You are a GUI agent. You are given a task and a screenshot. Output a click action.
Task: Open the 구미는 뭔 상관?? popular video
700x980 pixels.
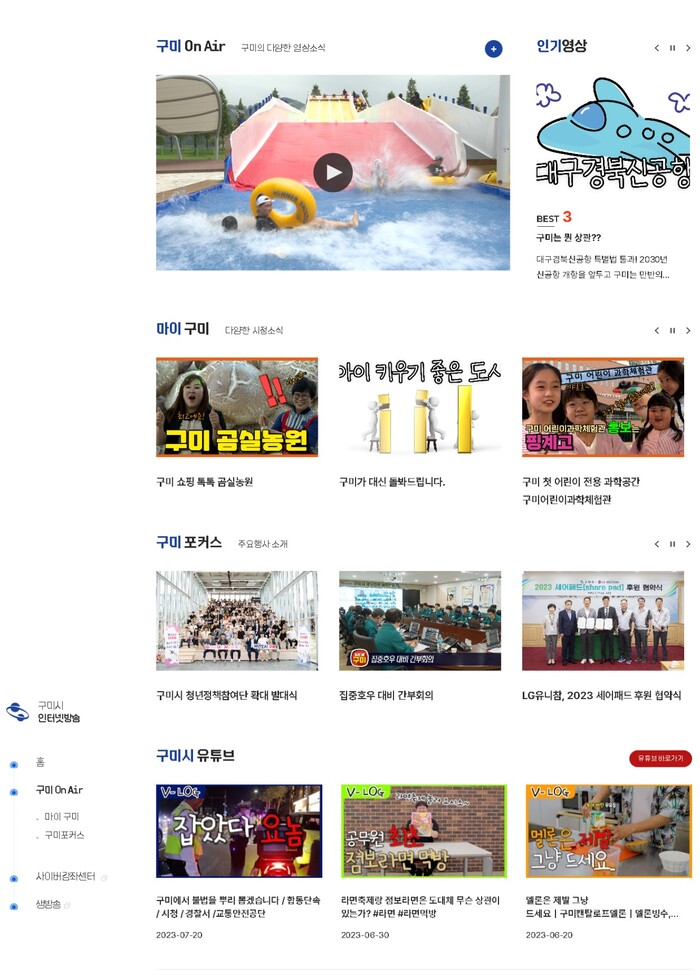point(568,237)
